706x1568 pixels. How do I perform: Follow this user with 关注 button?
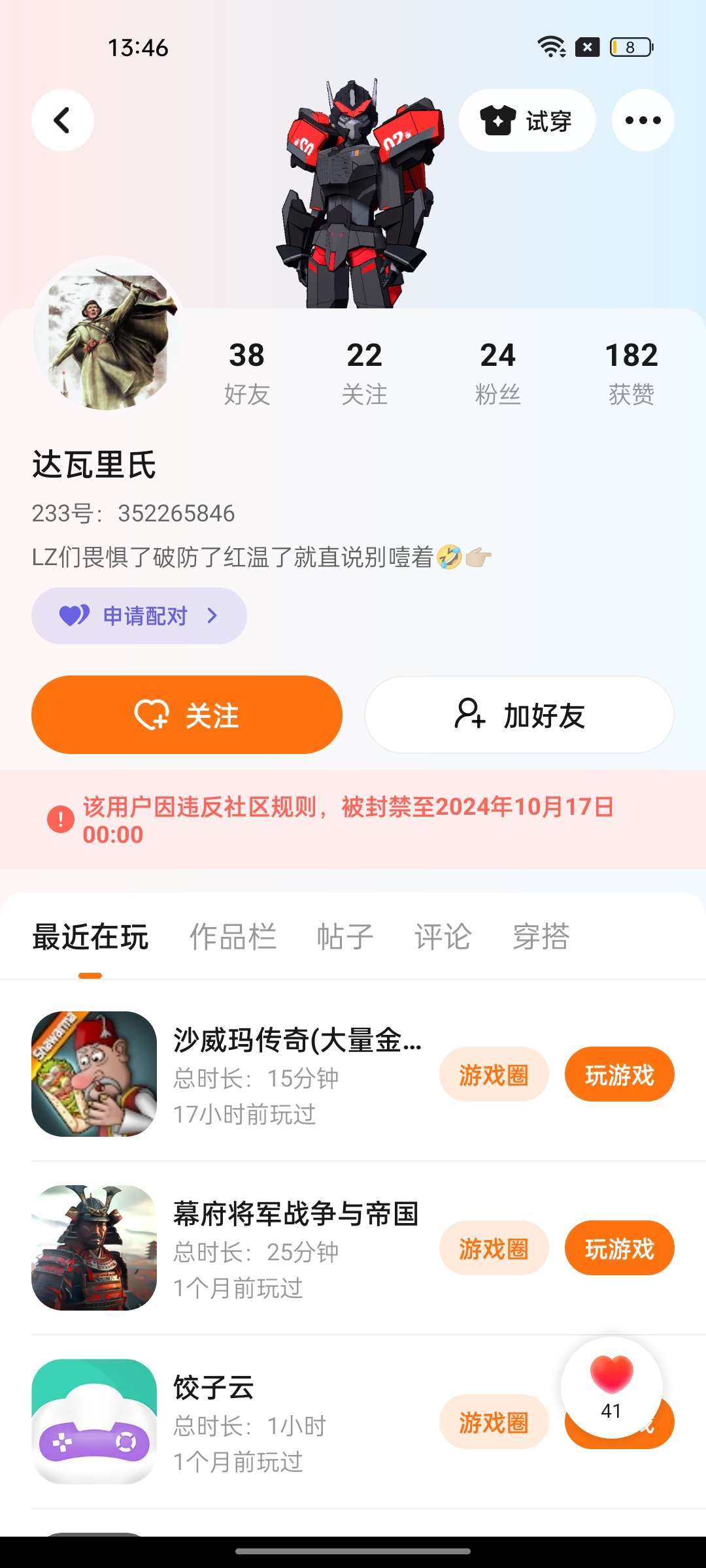click(187, 715)
